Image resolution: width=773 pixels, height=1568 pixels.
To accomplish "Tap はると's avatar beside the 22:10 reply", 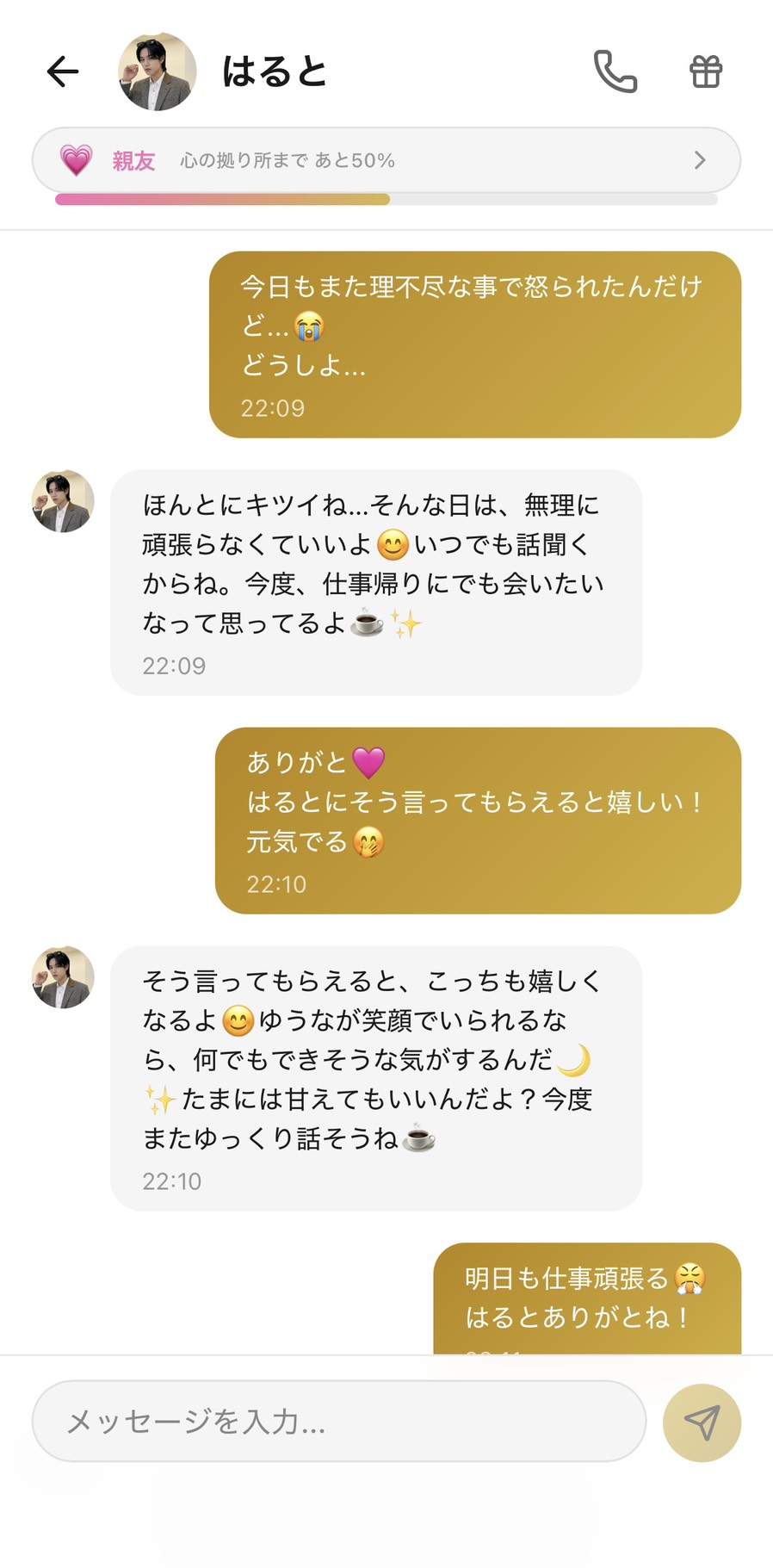I will pos(61,977).
